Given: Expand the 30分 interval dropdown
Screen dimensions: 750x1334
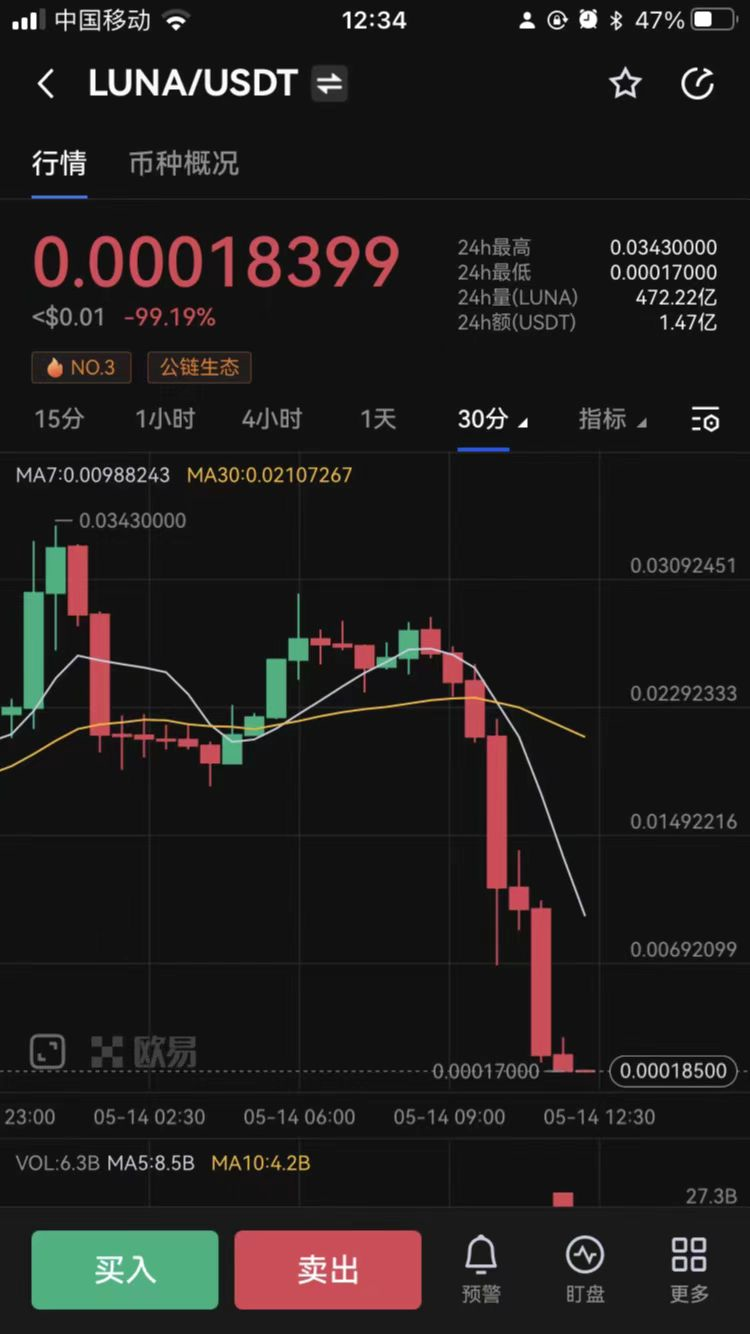Looking at the screenshot, I should [491, 419].
